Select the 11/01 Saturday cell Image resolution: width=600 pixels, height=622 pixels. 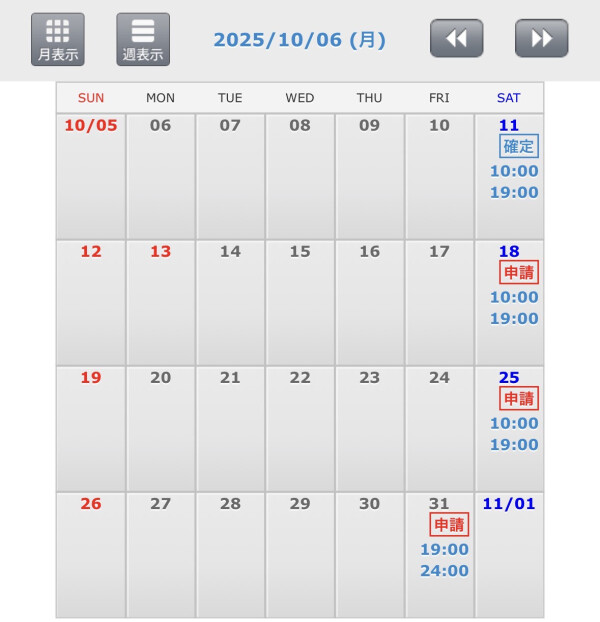(509, 554)
